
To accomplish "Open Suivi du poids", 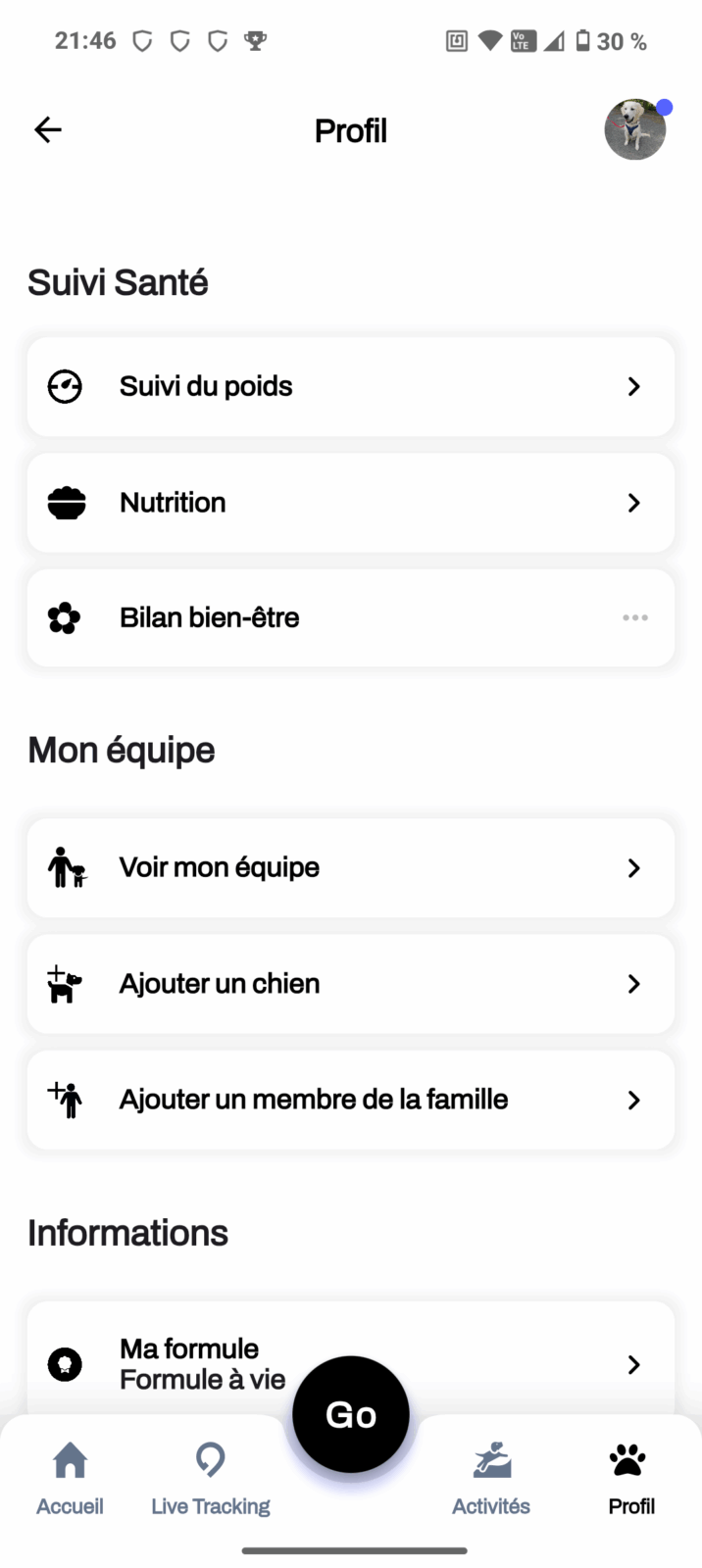I will [350, 386].
